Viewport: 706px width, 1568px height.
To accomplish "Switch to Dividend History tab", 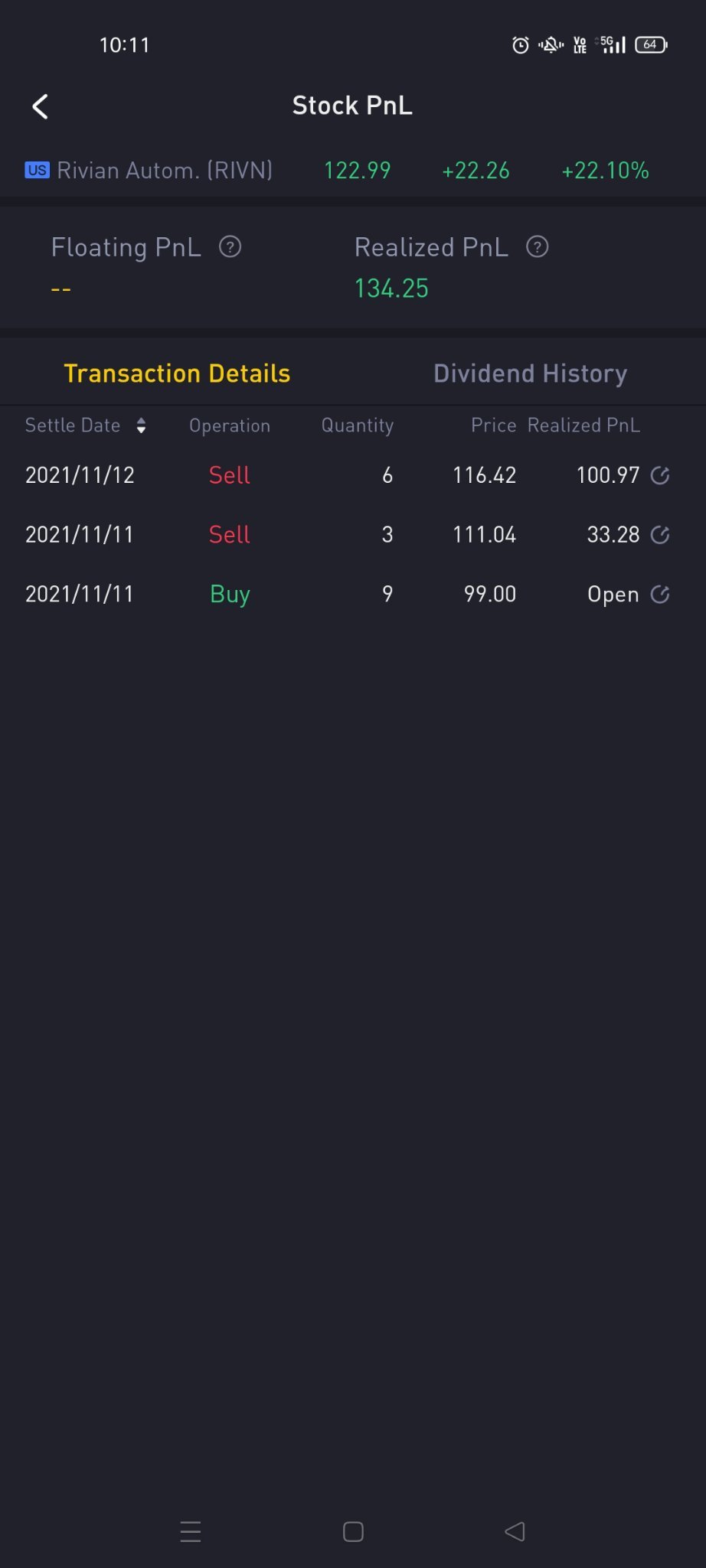I will (x=530, y=373).
